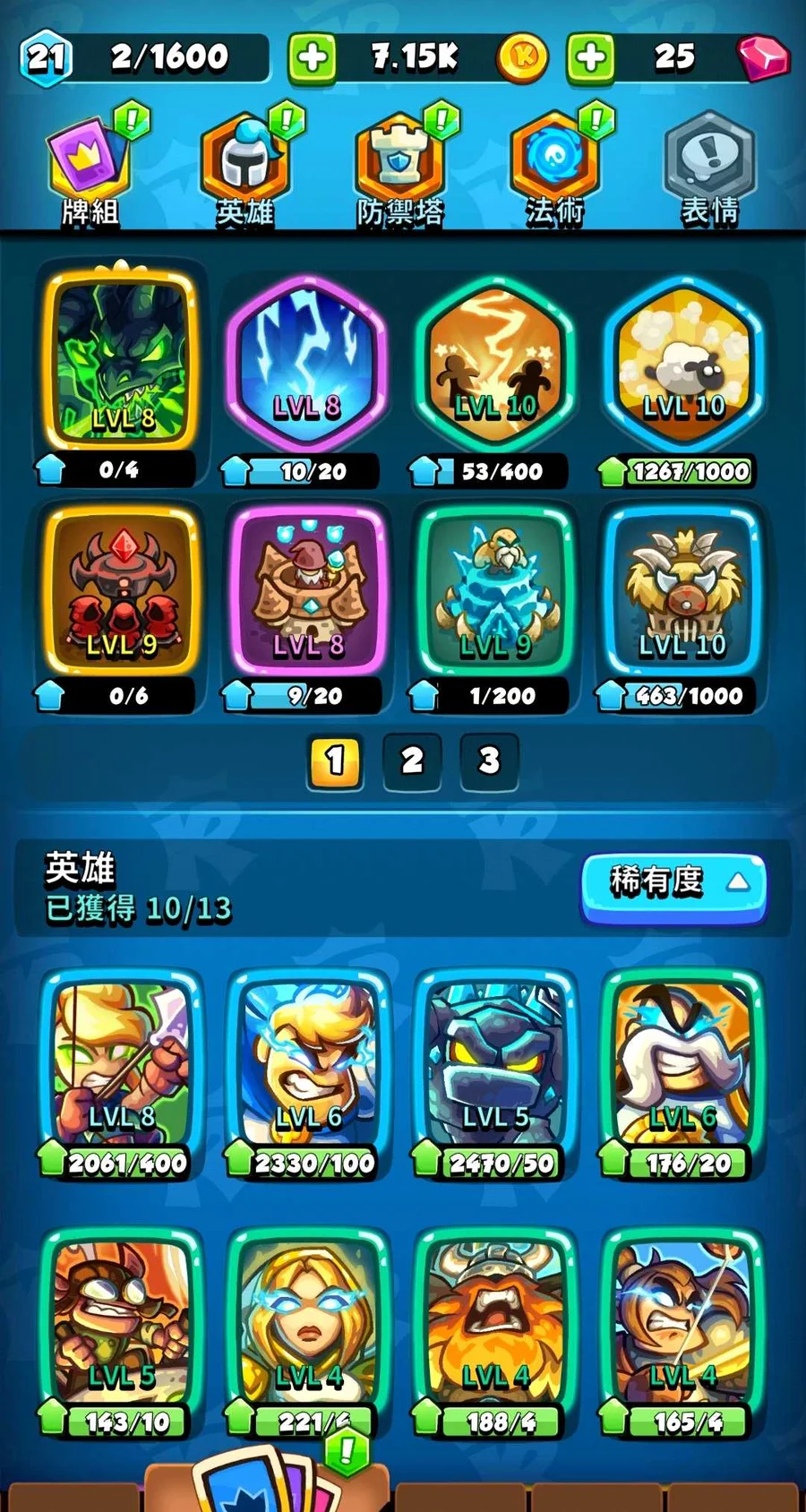This screenshot has height=1512, width=806.
Task: Open the red demon tower card LVL 9
Action: pos(121,591)
